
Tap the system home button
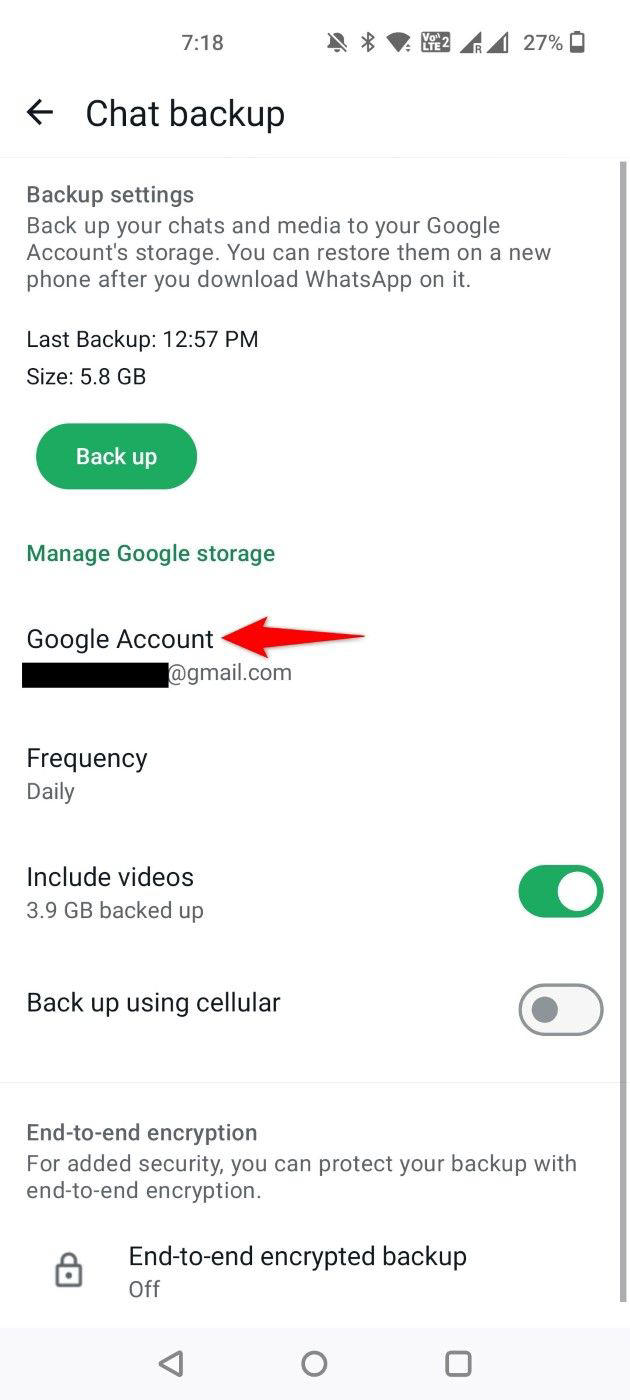pos(314,1363)
